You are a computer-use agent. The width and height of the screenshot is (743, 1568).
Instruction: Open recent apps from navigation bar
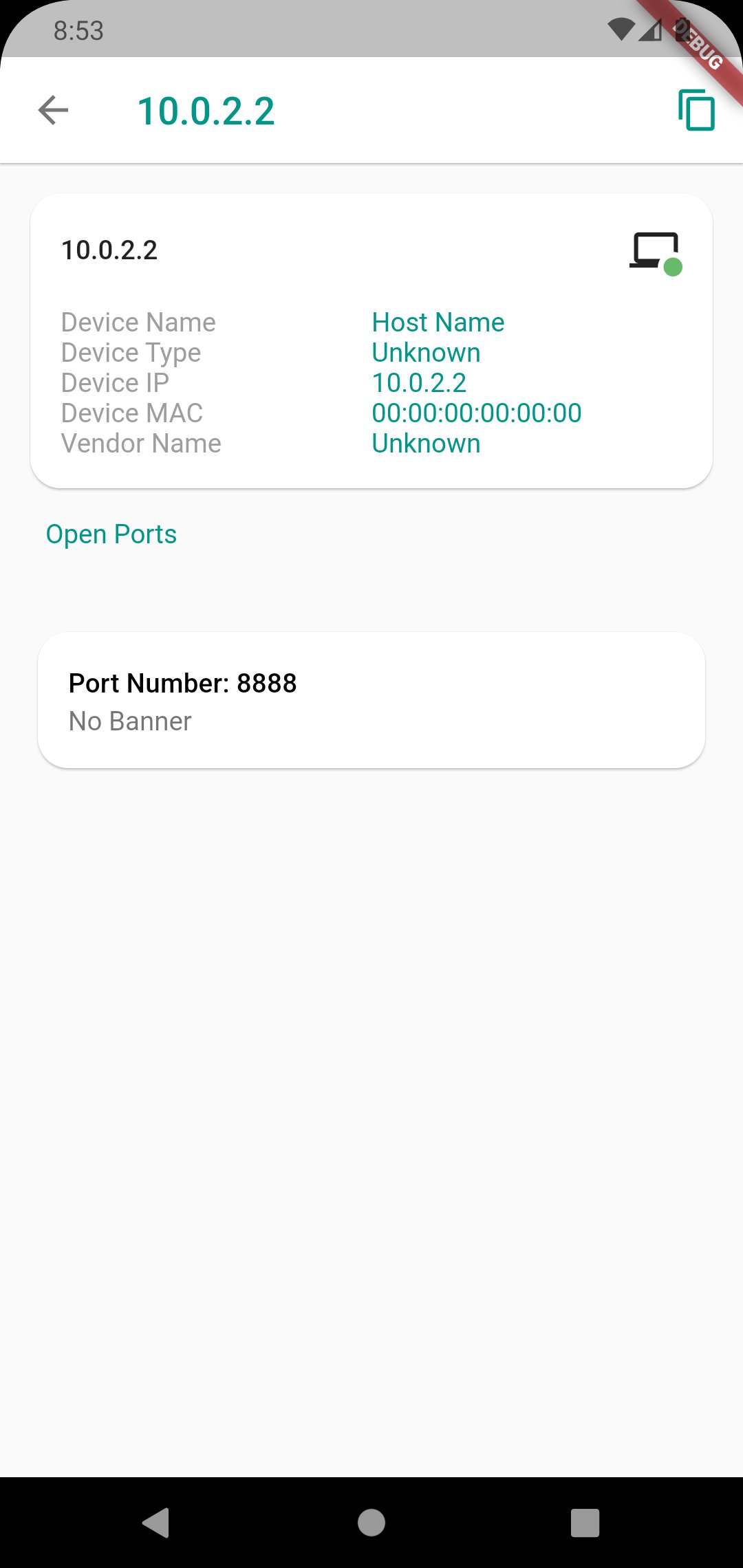point(585,1523)
